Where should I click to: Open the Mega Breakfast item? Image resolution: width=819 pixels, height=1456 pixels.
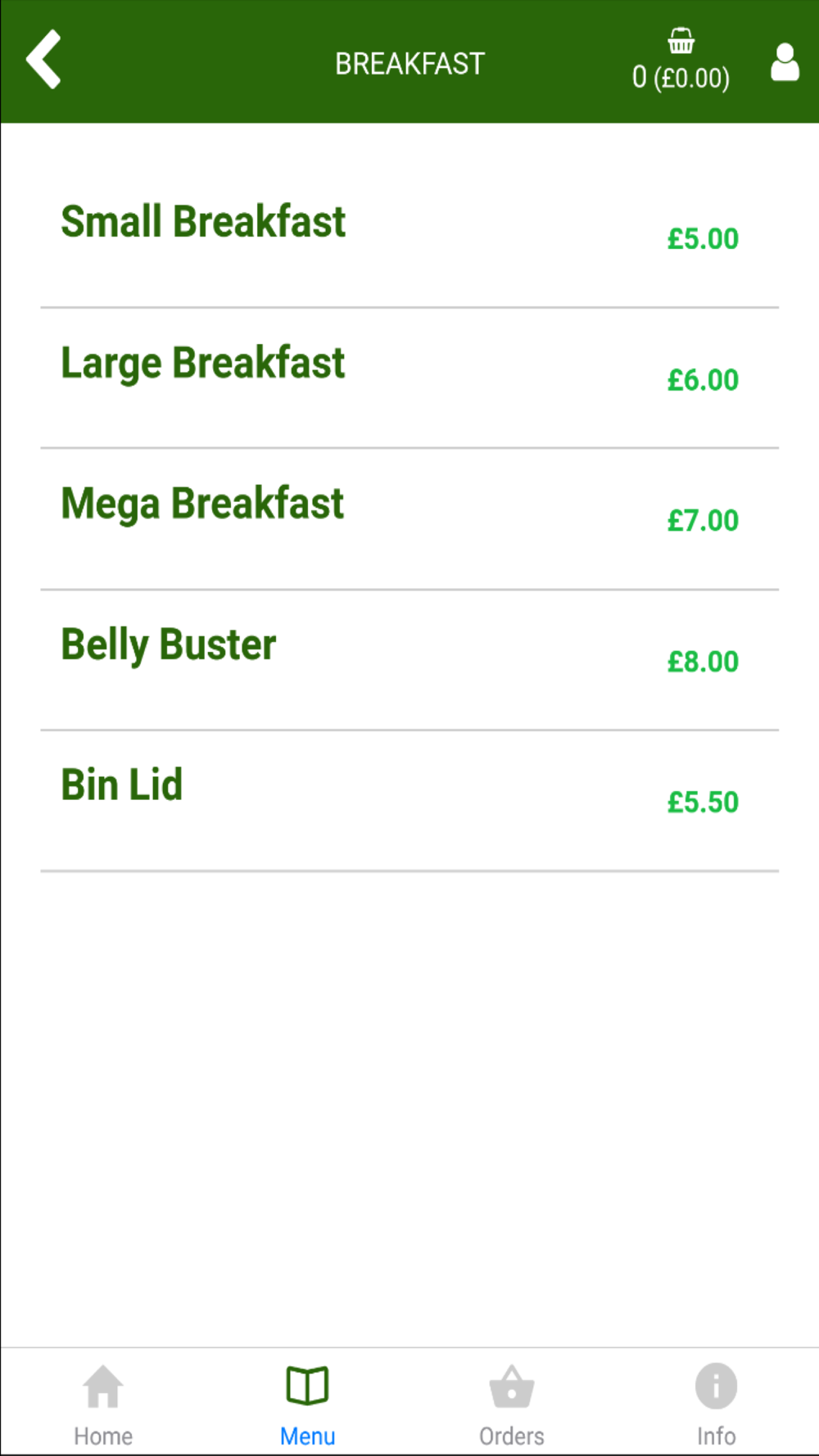click(409, 519)
